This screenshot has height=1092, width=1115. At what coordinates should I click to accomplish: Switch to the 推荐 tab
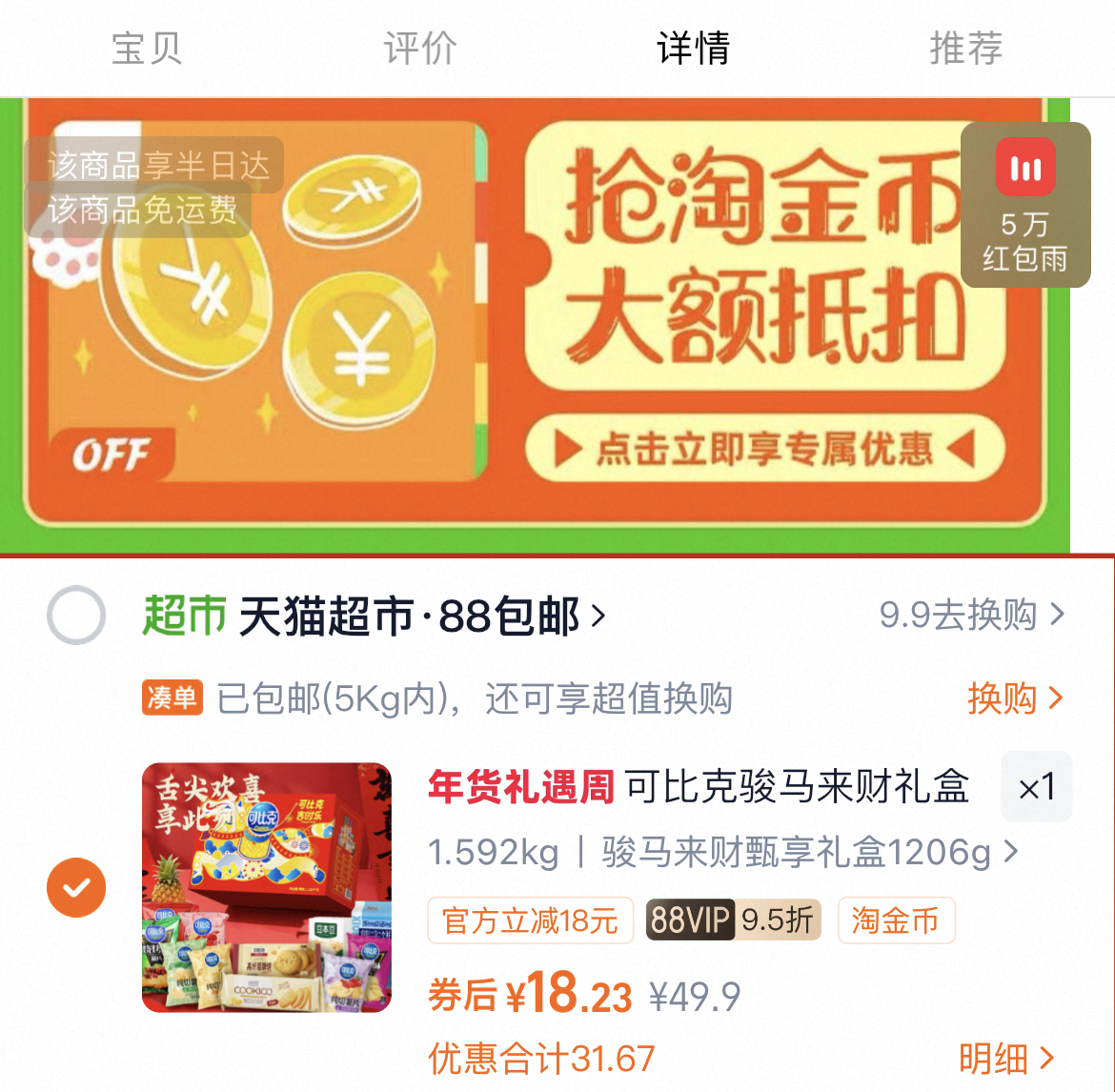[x=966, y=48]
